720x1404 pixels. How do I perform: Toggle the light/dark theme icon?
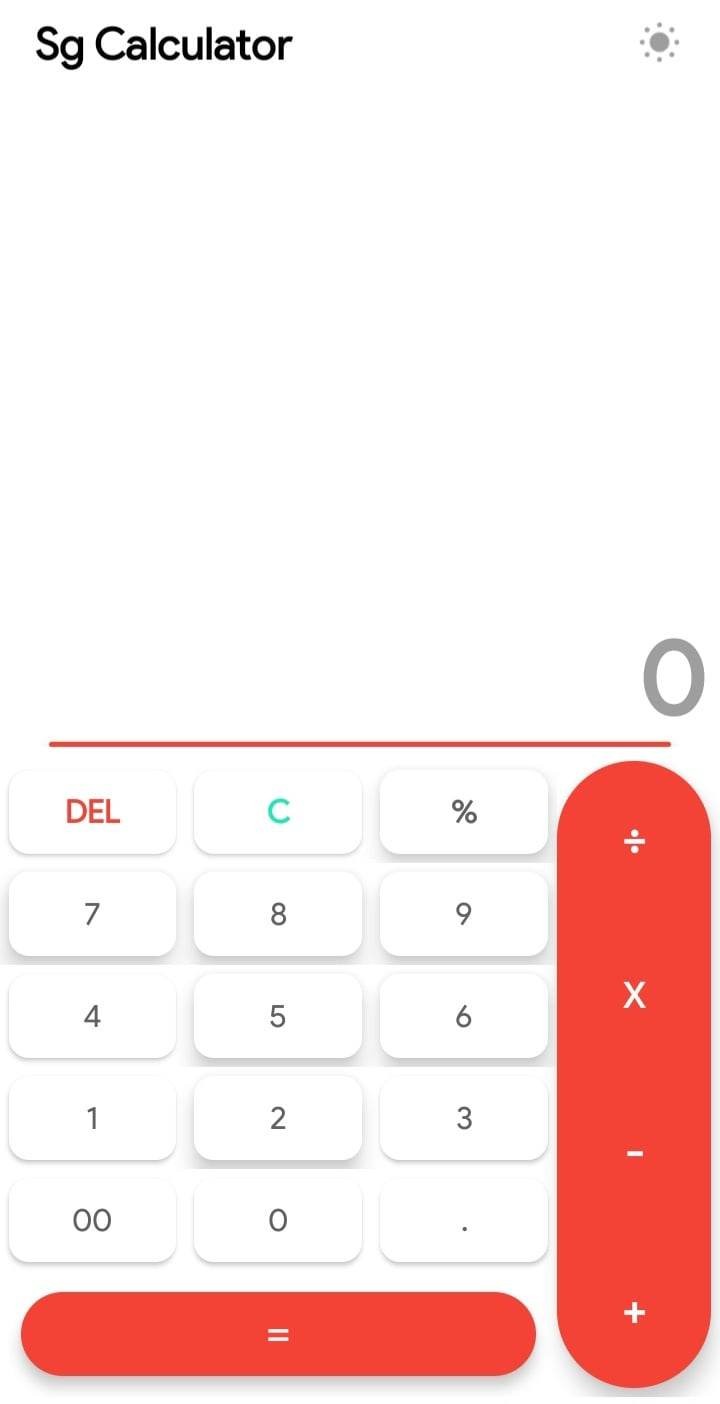tap(659, 43)
